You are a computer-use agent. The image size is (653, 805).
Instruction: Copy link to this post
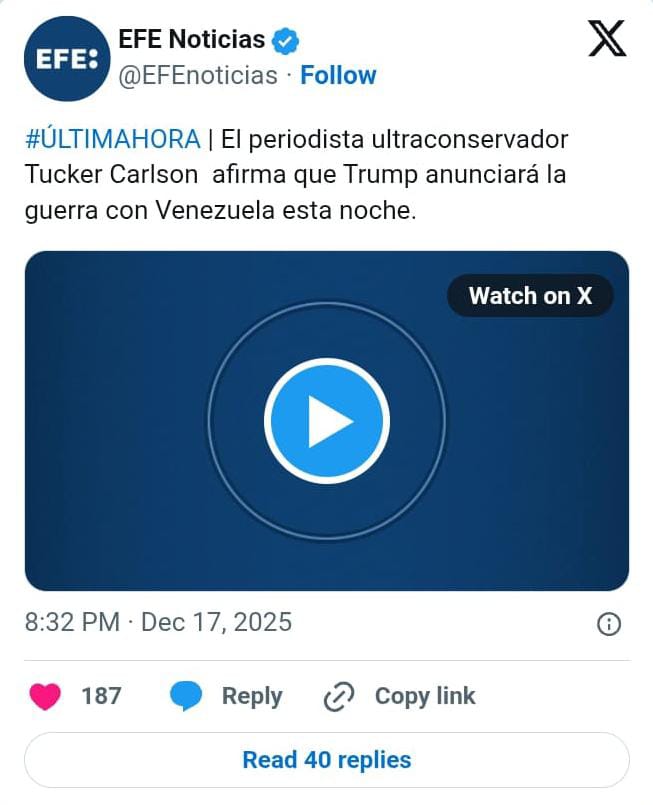(x=400, y=696)
